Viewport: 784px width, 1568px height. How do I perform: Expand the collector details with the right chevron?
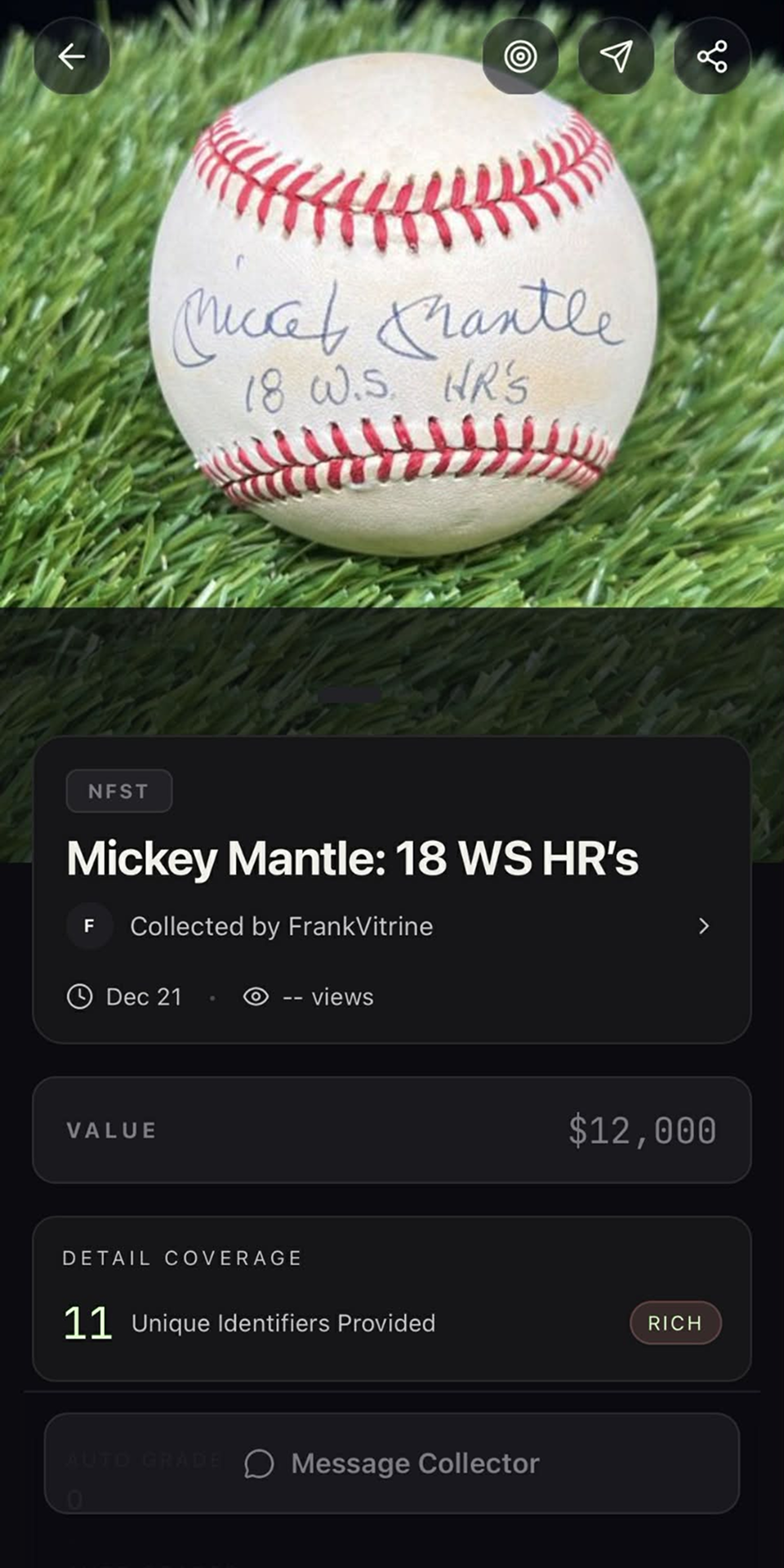pos(704,926)
